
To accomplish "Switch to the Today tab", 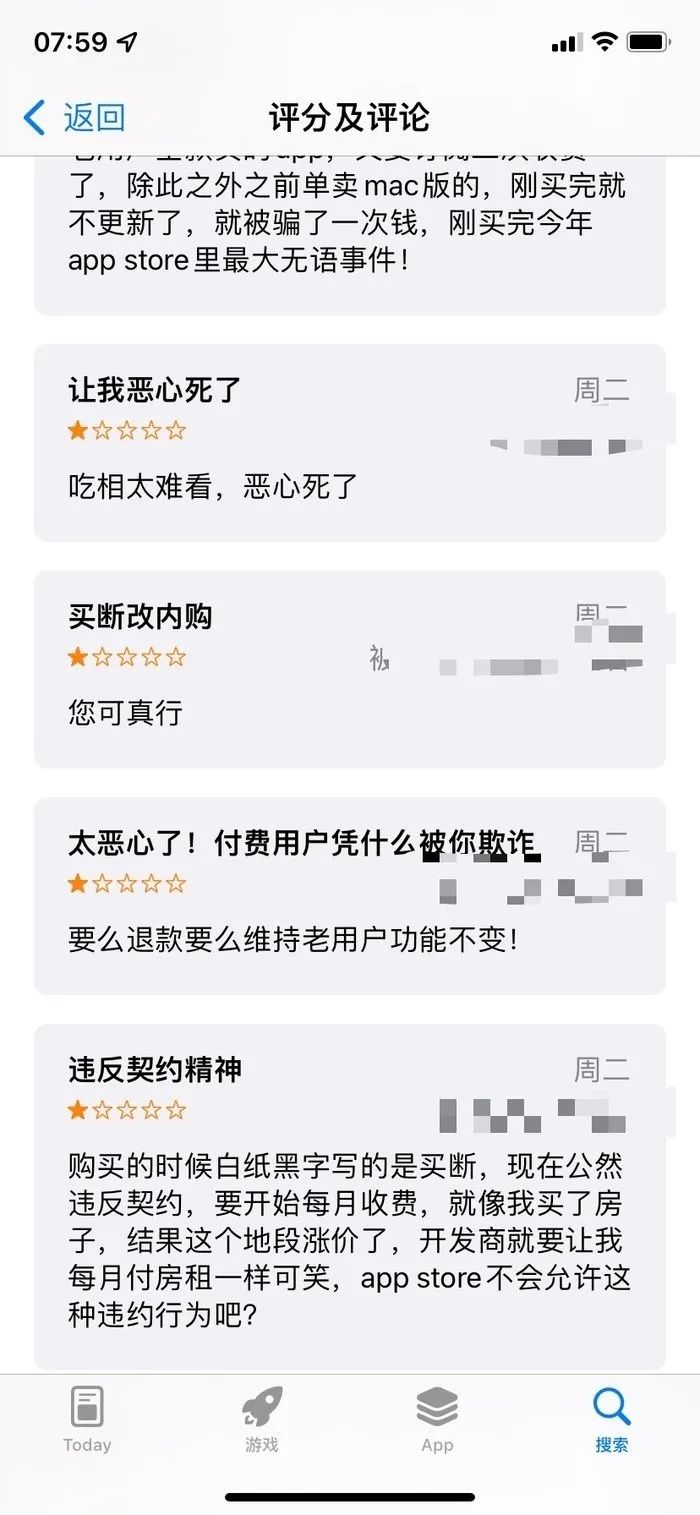I will (87, 1418).
